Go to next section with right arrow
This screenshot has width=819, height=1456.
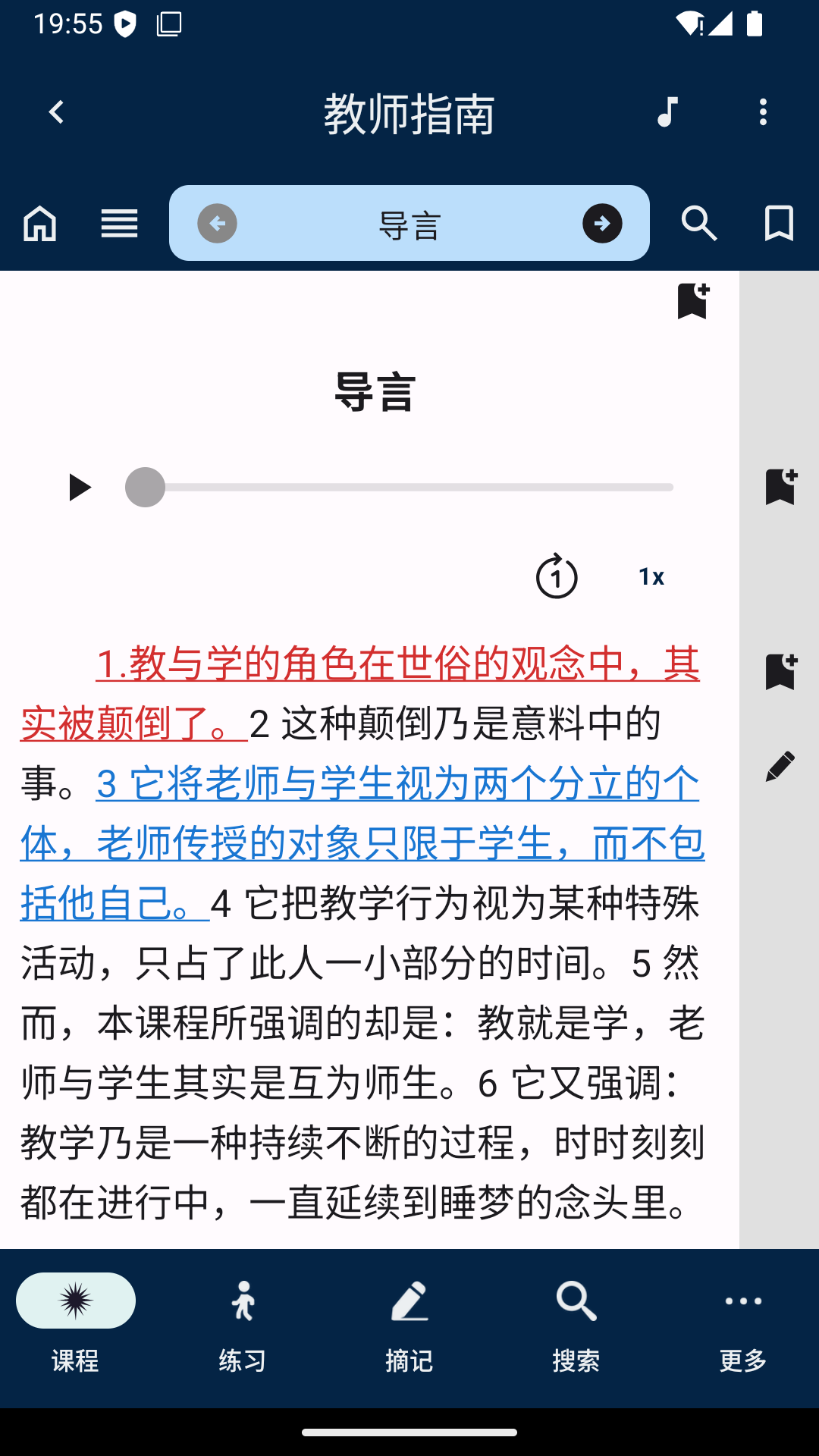tap(602, 224)
